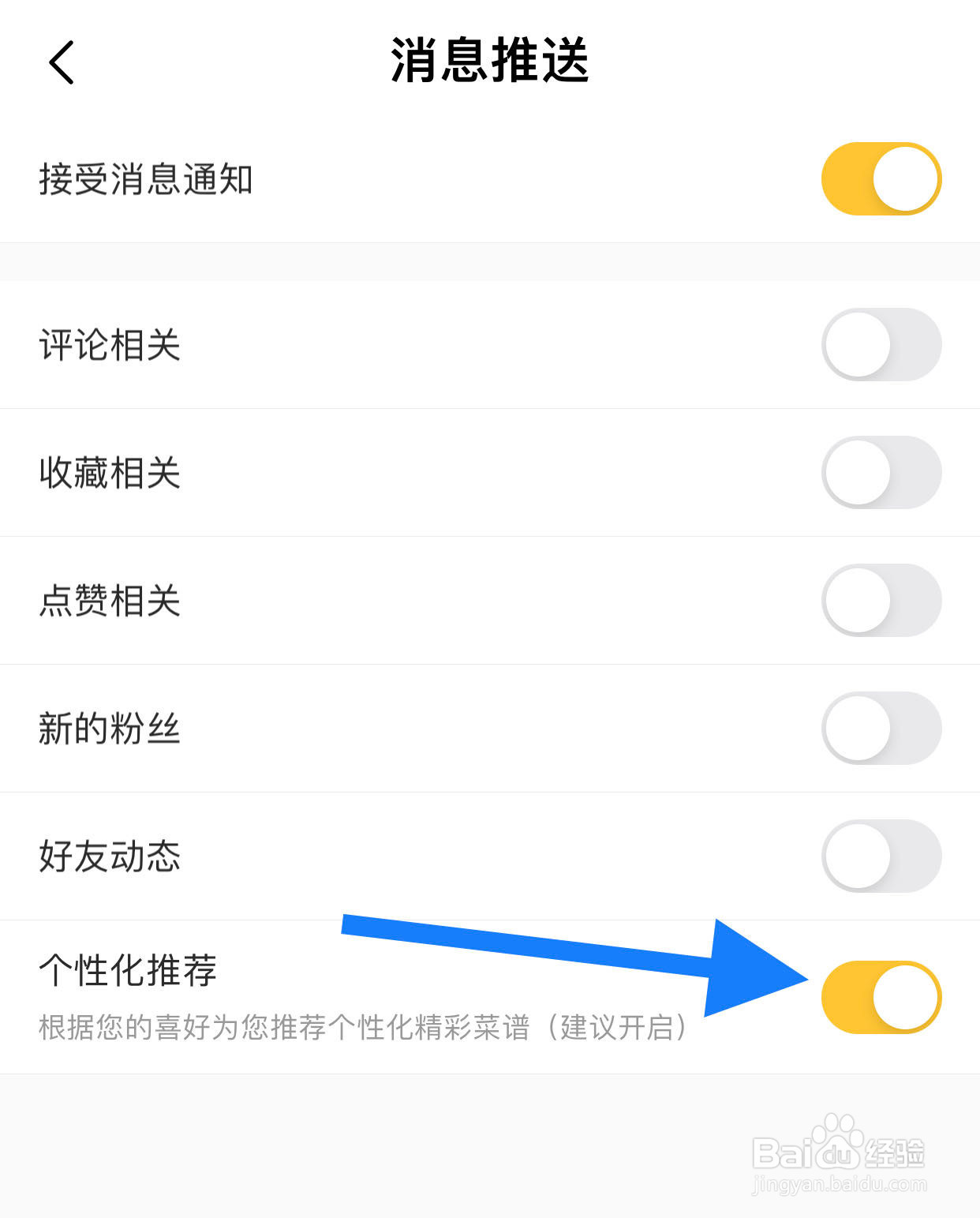Enable the 评论相关 notification switch

pos(881,345)
